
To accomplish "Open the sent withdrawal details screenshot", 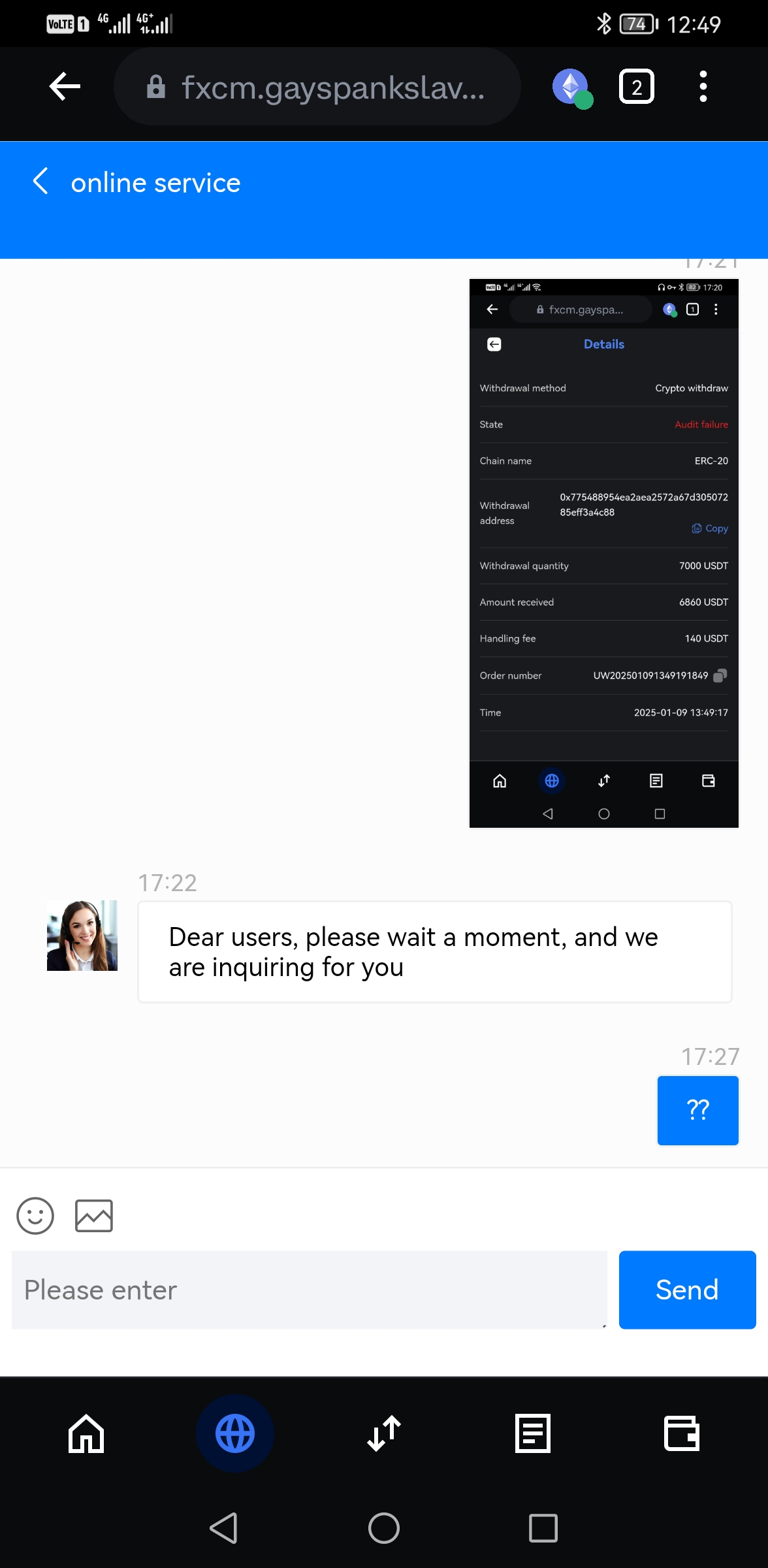I will tap(603, 553).
